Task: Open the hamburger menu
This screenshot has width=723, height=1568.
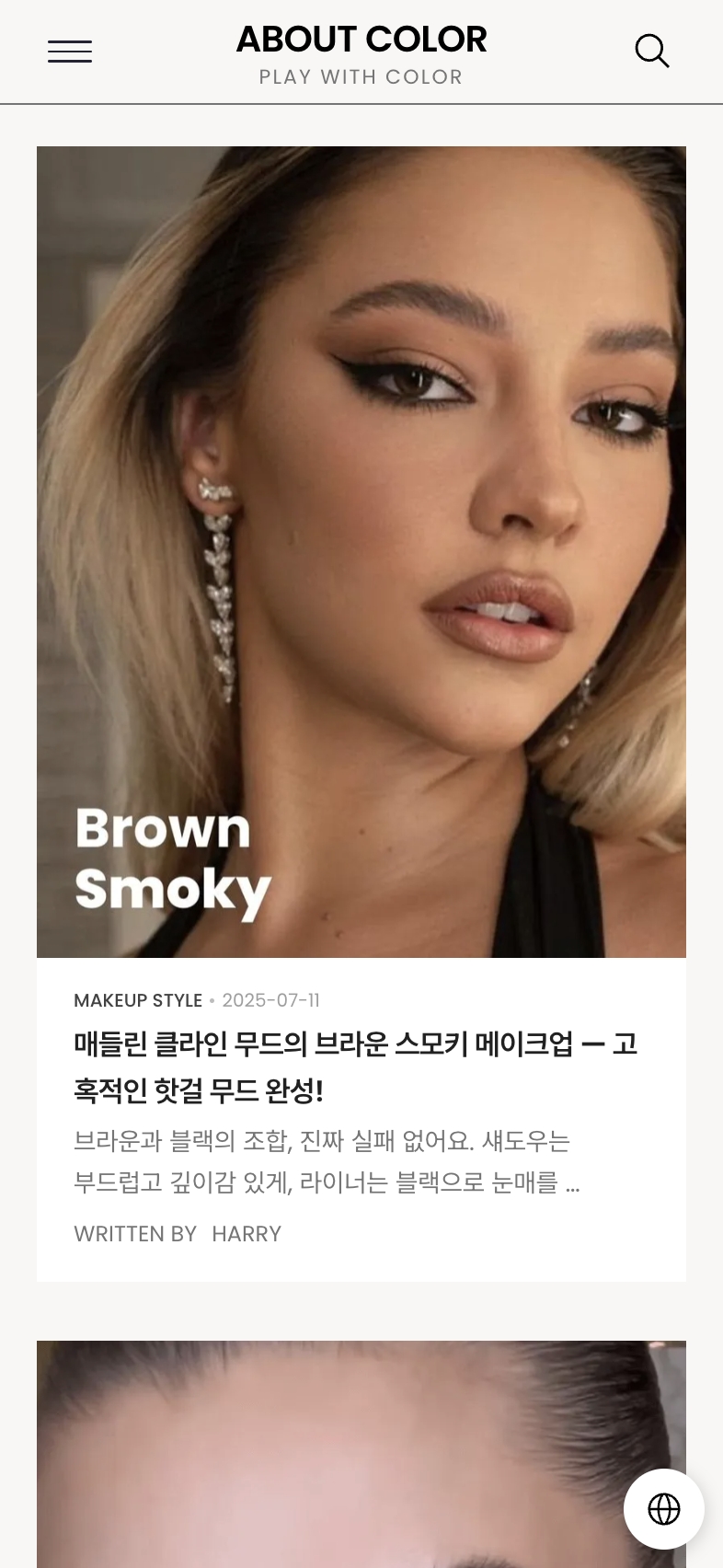Action: coord(70,52)
